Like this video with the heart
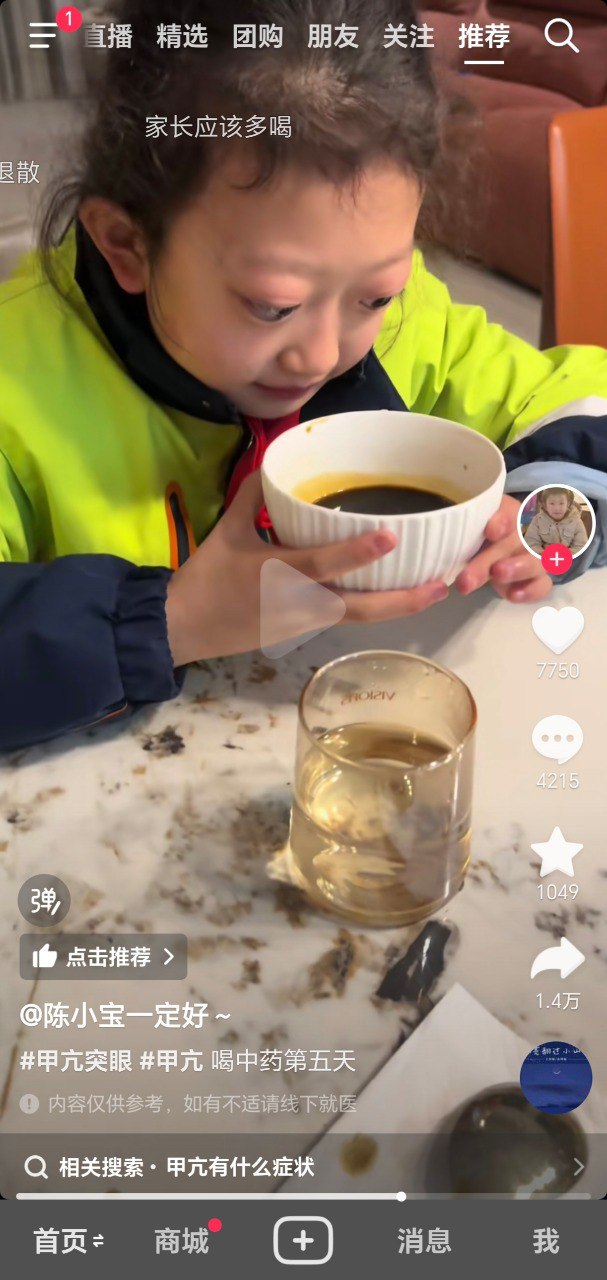607x1280 pixels. (557, 631)
